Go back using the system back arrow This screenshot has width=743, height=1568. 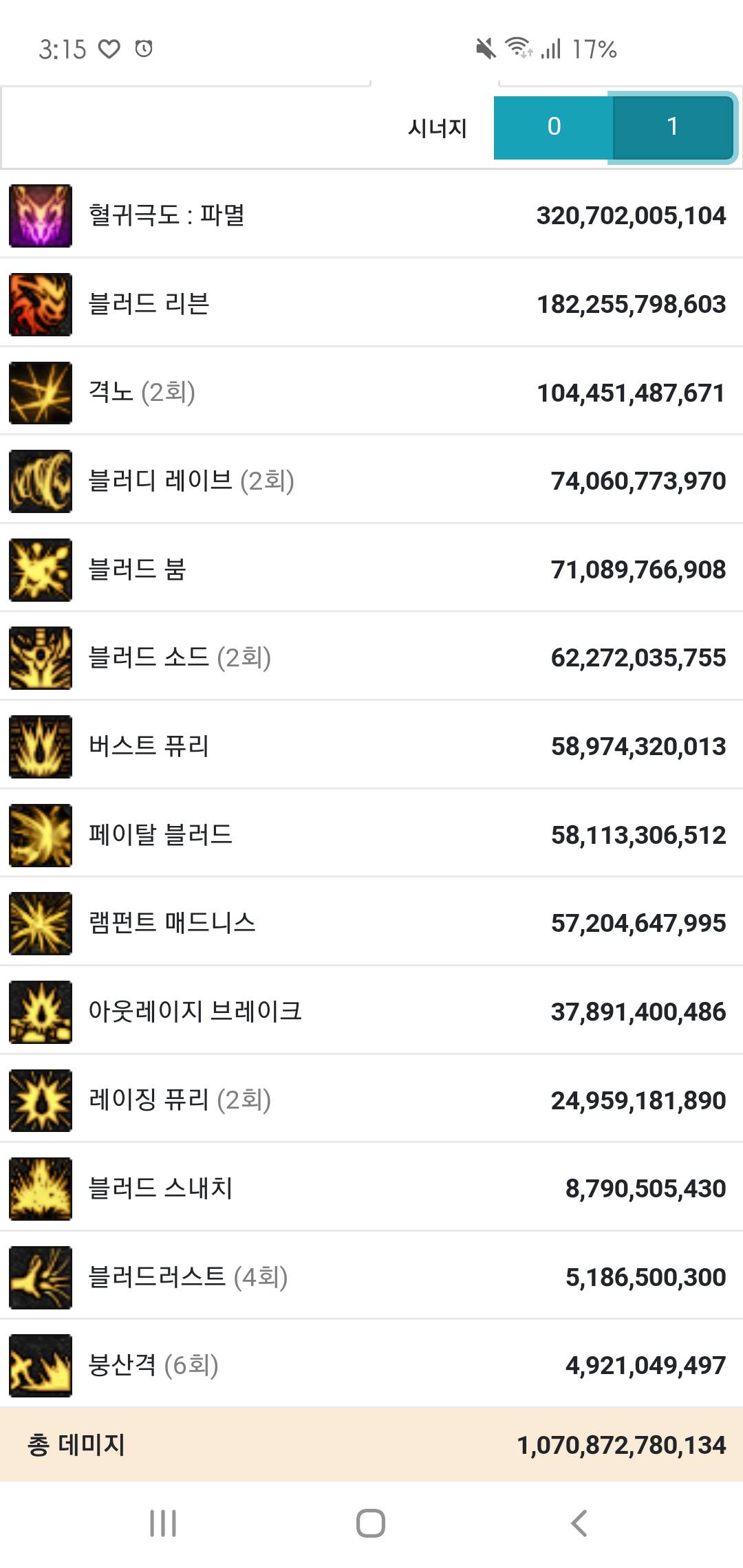point(579,1523)
